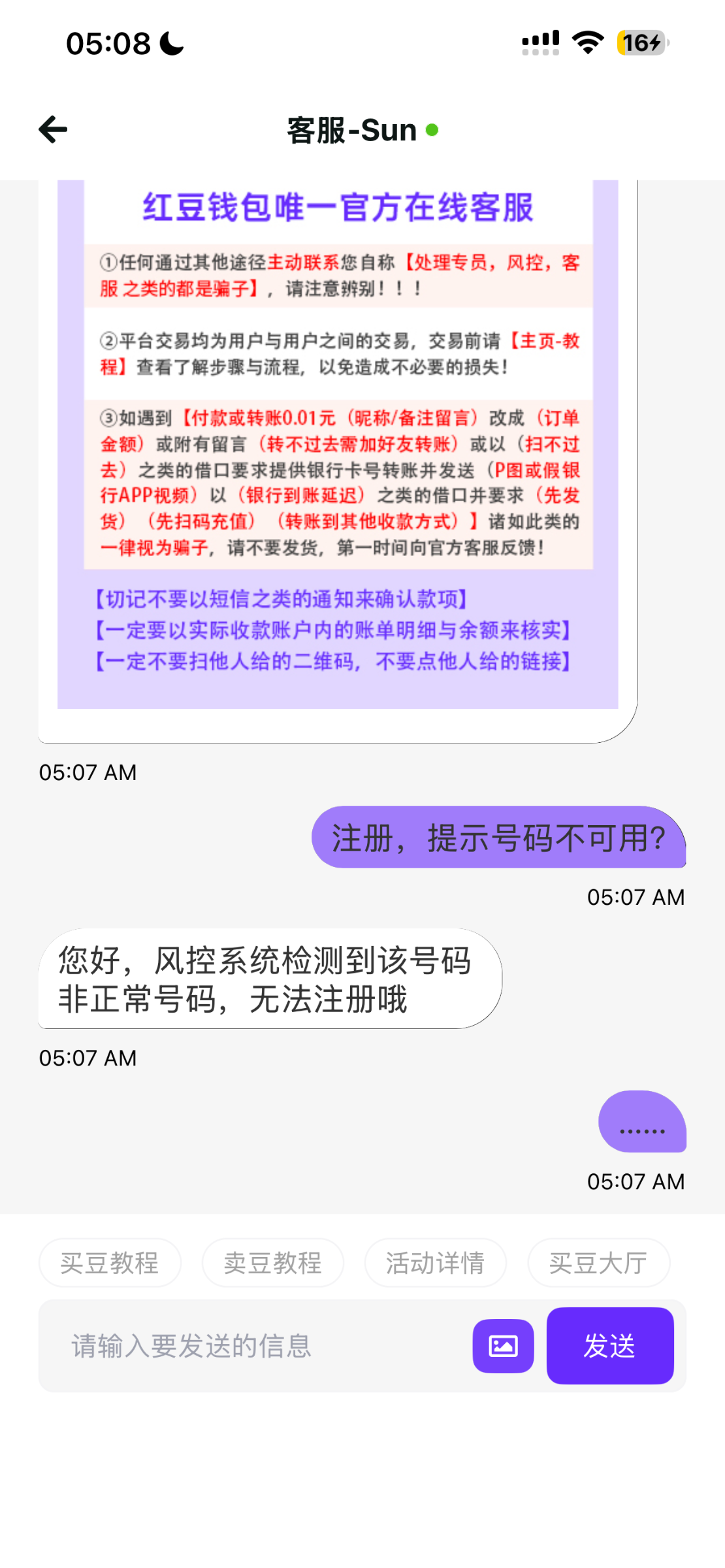The height and width of the screenshot is (1568, 725).
Task: Select the 卖豆教程 quick reply chip
Action: 272,1262
